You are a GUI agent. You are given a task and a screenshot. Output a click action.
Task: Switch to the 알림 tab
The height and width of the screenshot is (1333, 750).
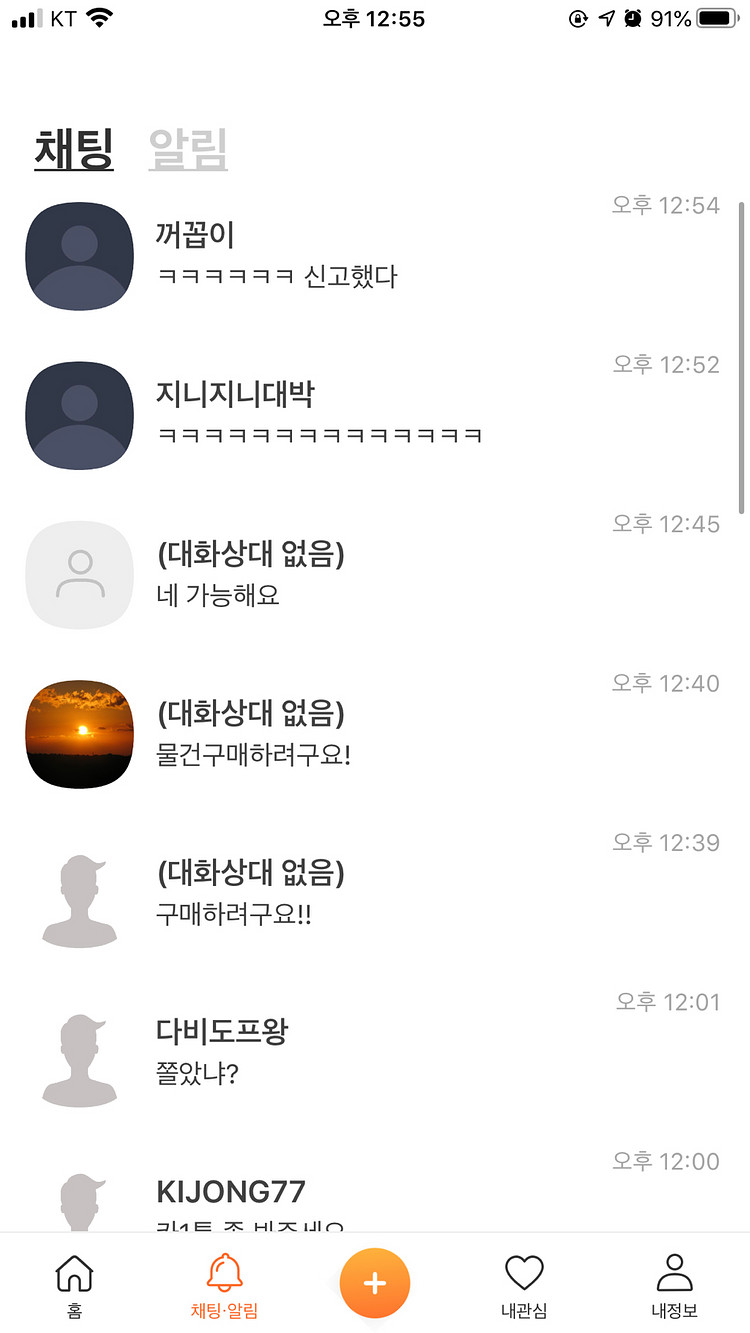(x=188, y=150)
